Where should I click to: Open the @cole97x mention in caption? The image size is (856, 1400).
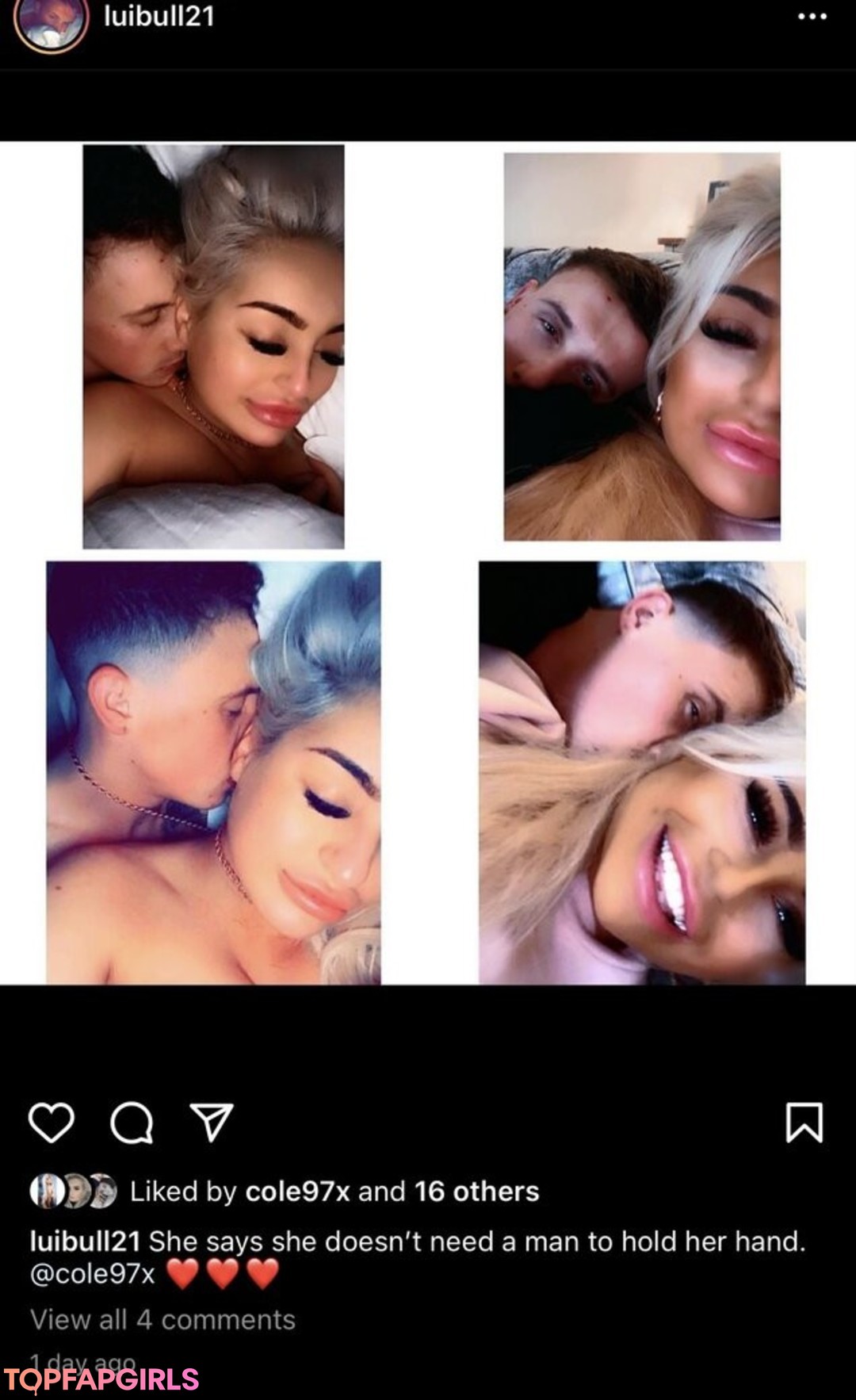pyautogui.click(x=92, y=1274)
